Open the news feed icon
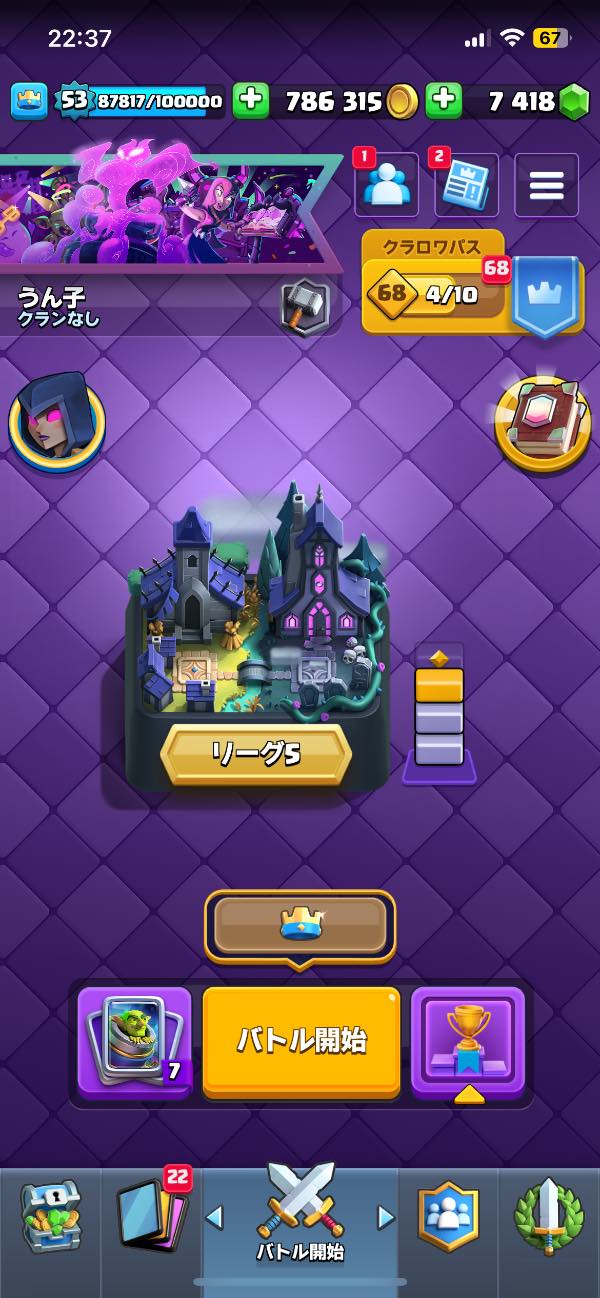Screen dimensions: 600x1298 (x=466, y=185)
